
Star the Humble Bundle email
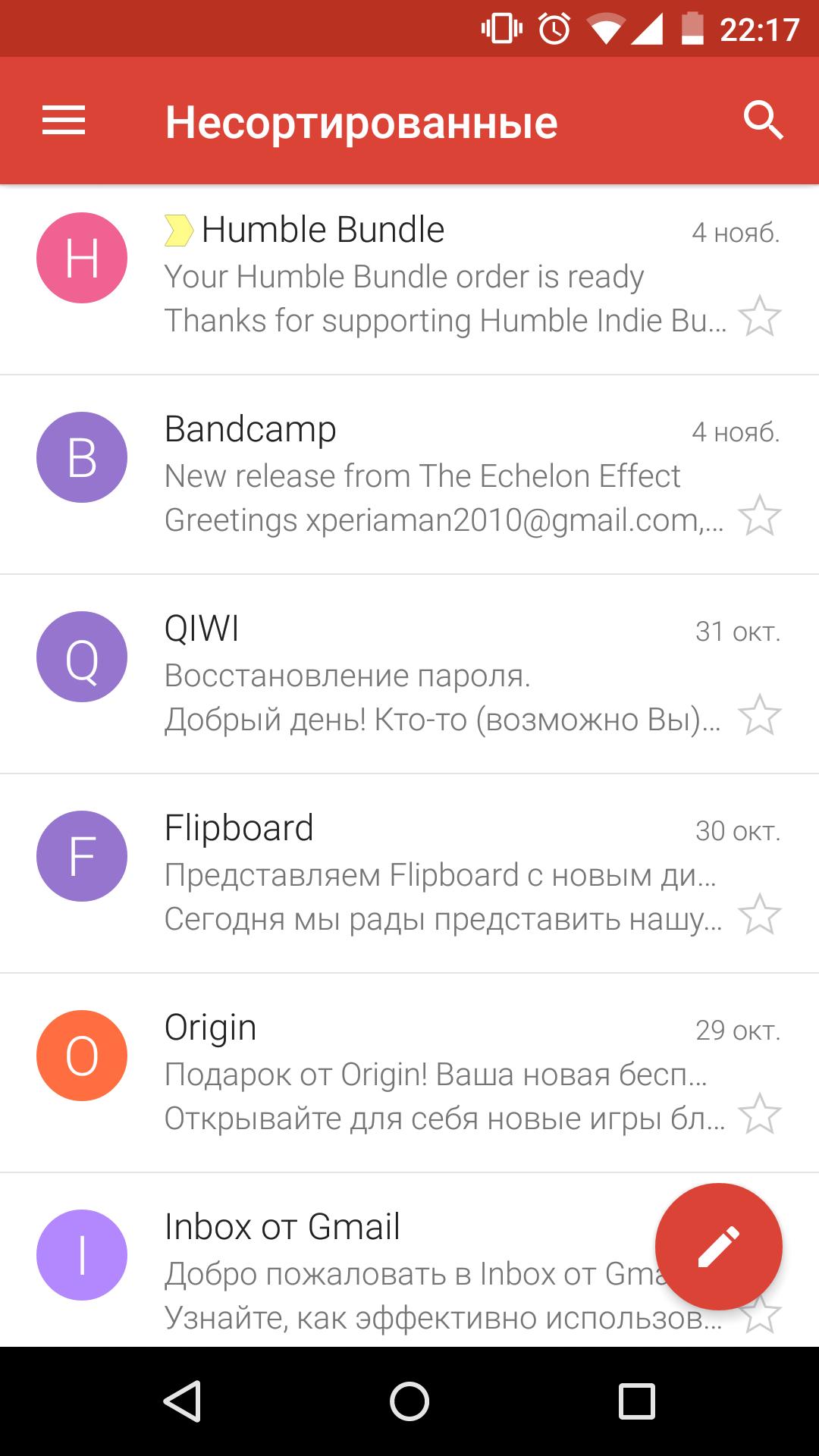(x=759, y=317)
